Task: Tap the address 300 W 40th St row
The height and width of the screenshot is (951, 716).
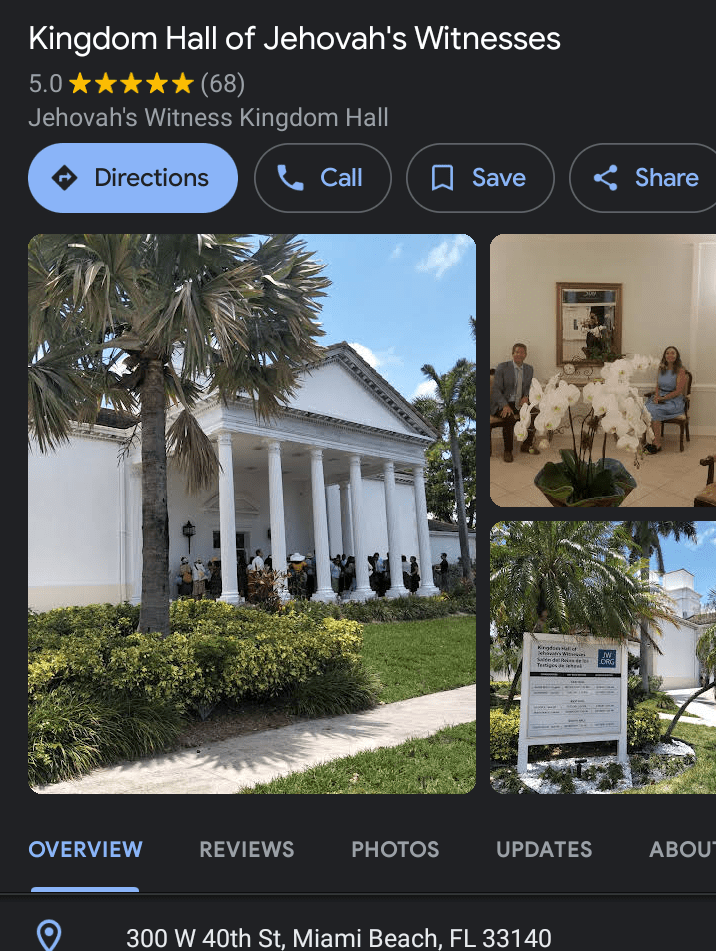Action: click(x=338, y=937)
